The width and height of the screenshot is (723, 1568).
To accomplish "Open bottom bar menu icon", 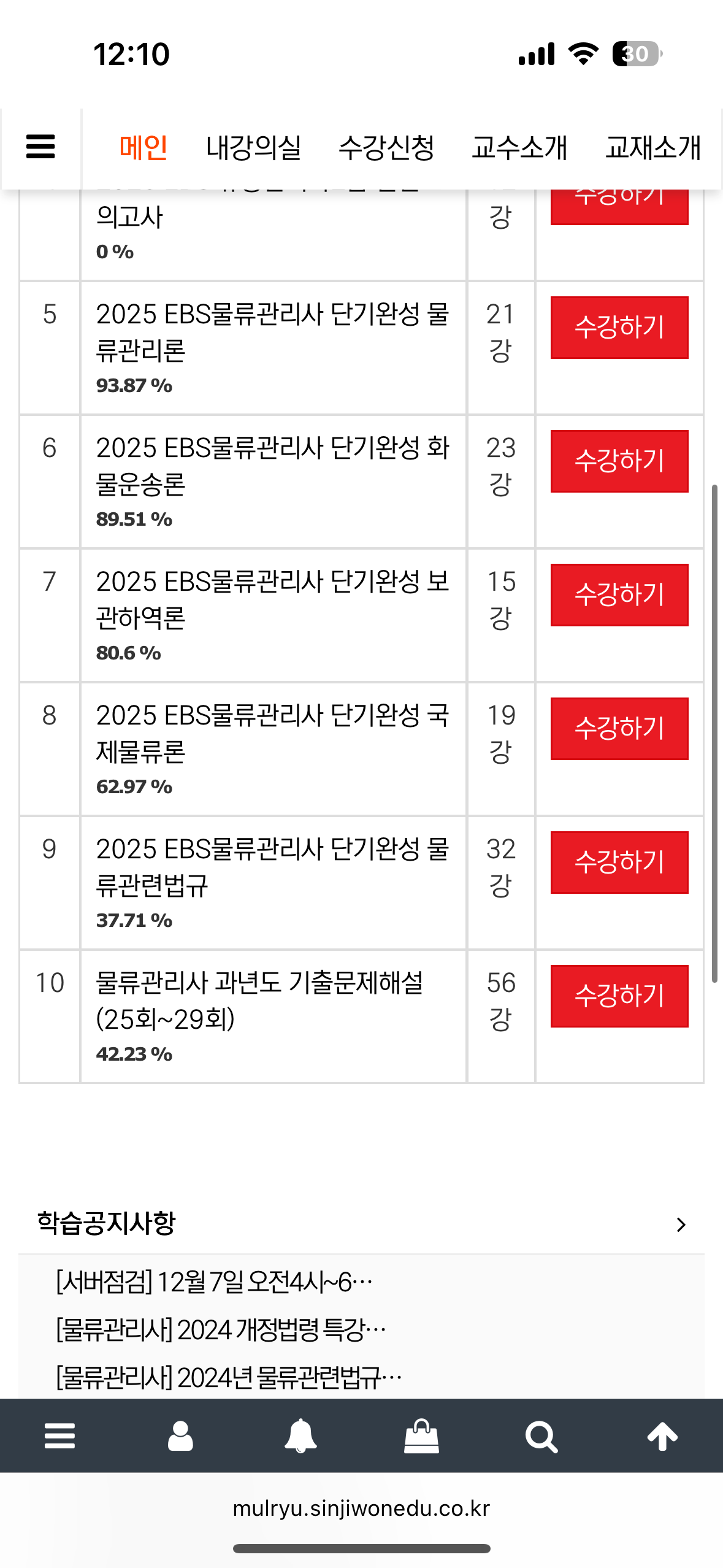I will coord(59,1436).
